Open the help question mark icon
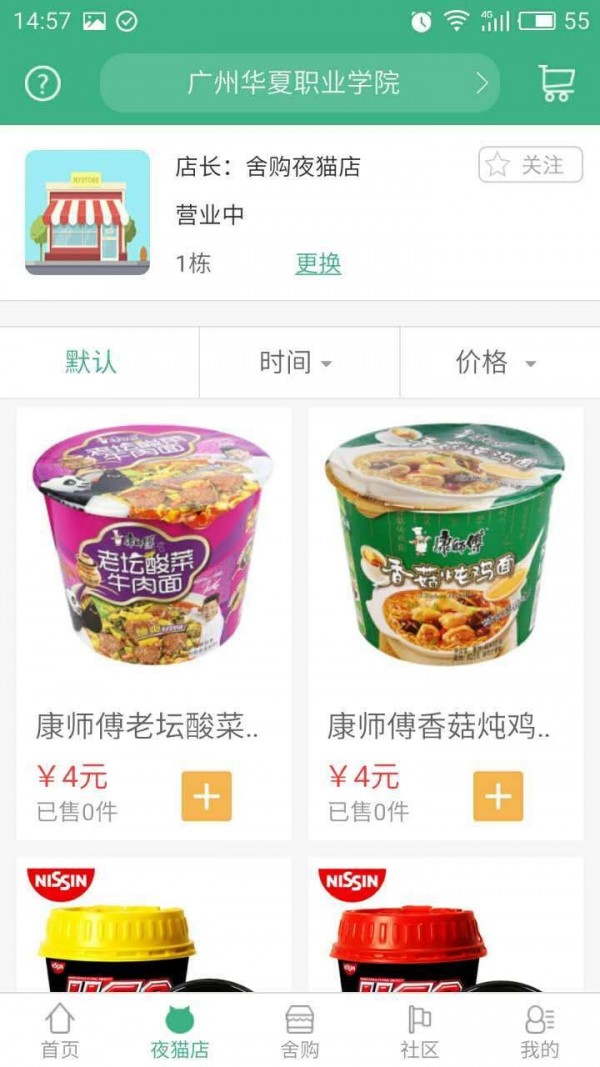Viewport: 600px width, 1067px height. [42, 84]
